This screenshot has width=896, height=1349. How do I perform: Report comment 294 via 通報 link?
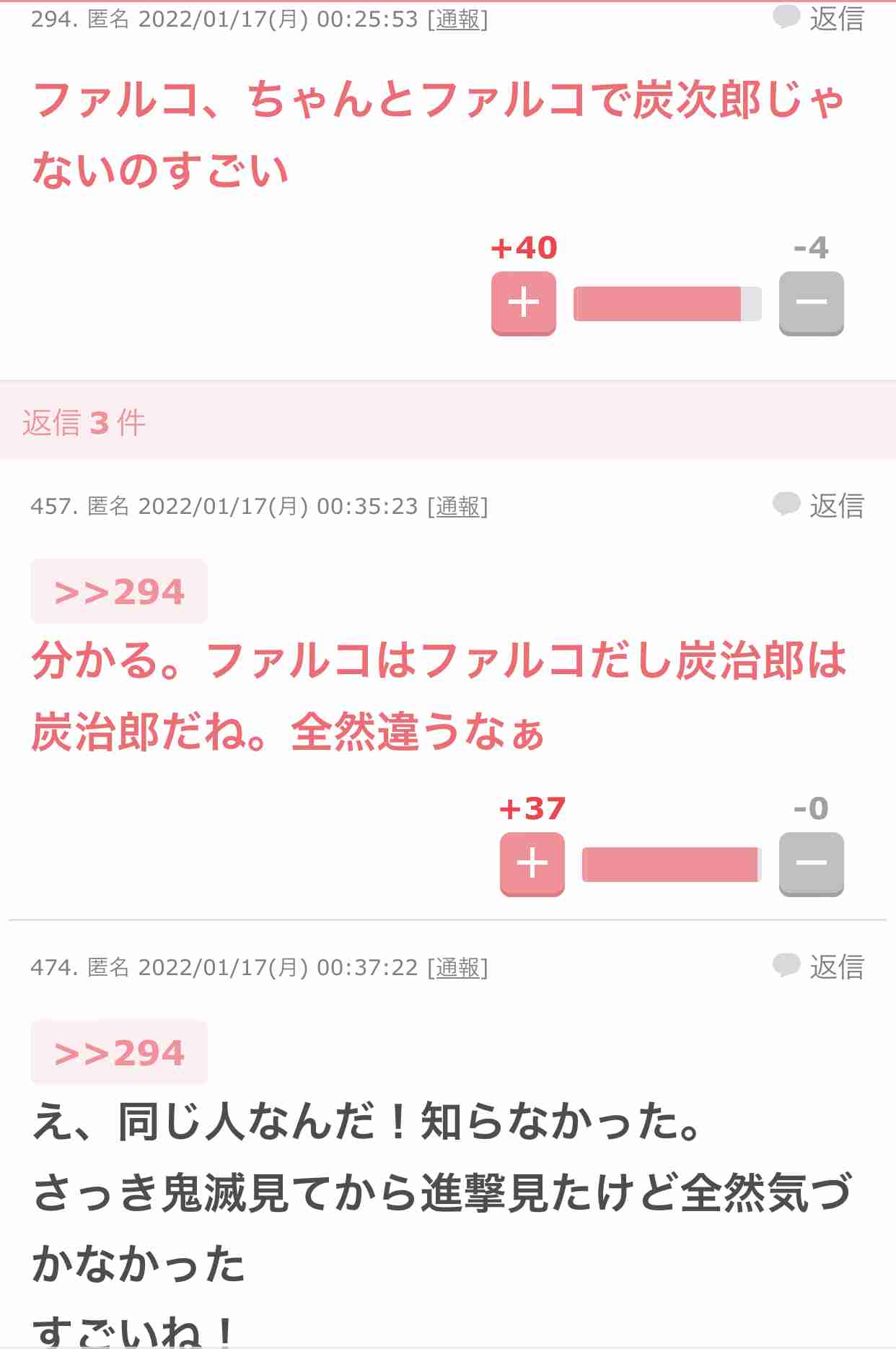click(x=457, y=19)
